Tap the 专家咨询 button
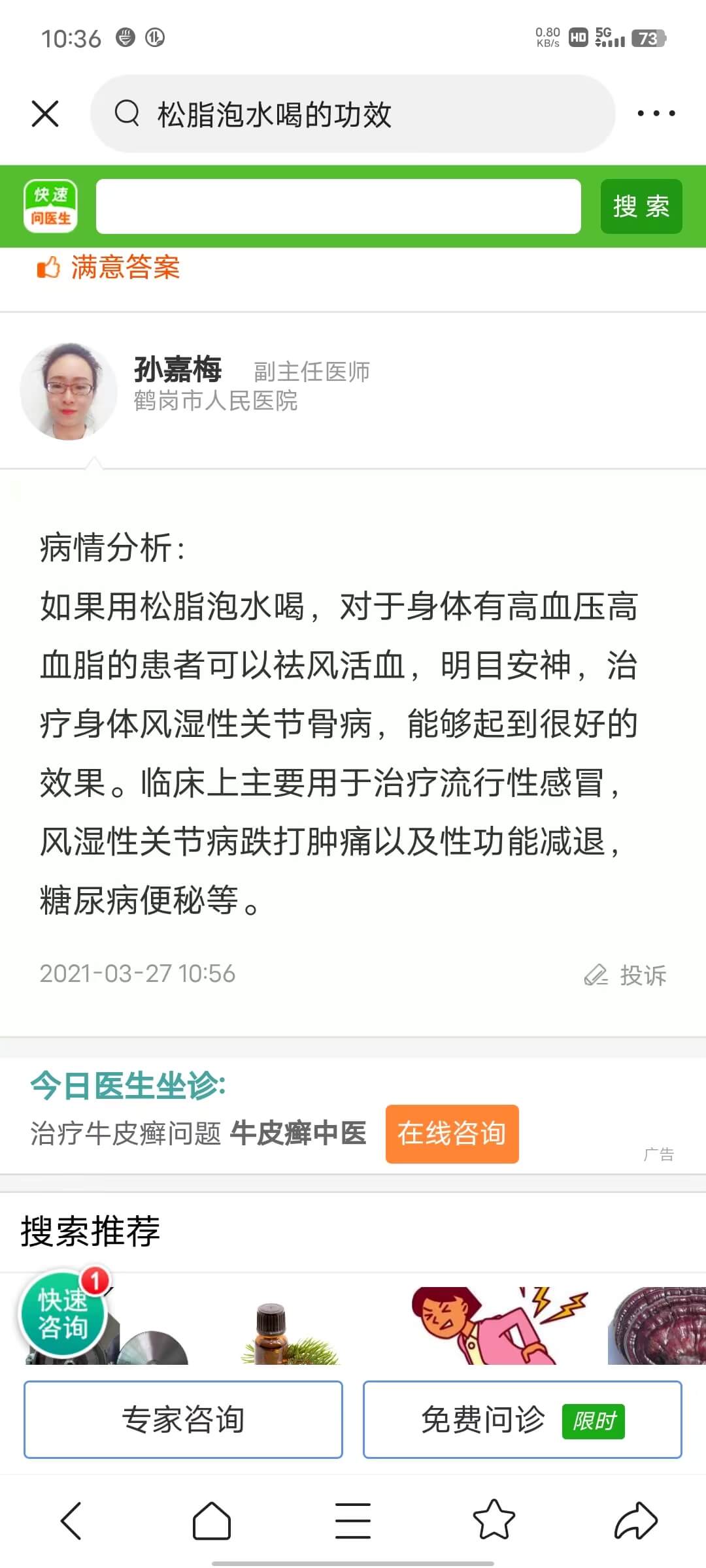Image resolution: width=706 pixels, height=1568 pixels. point(183,1419)
